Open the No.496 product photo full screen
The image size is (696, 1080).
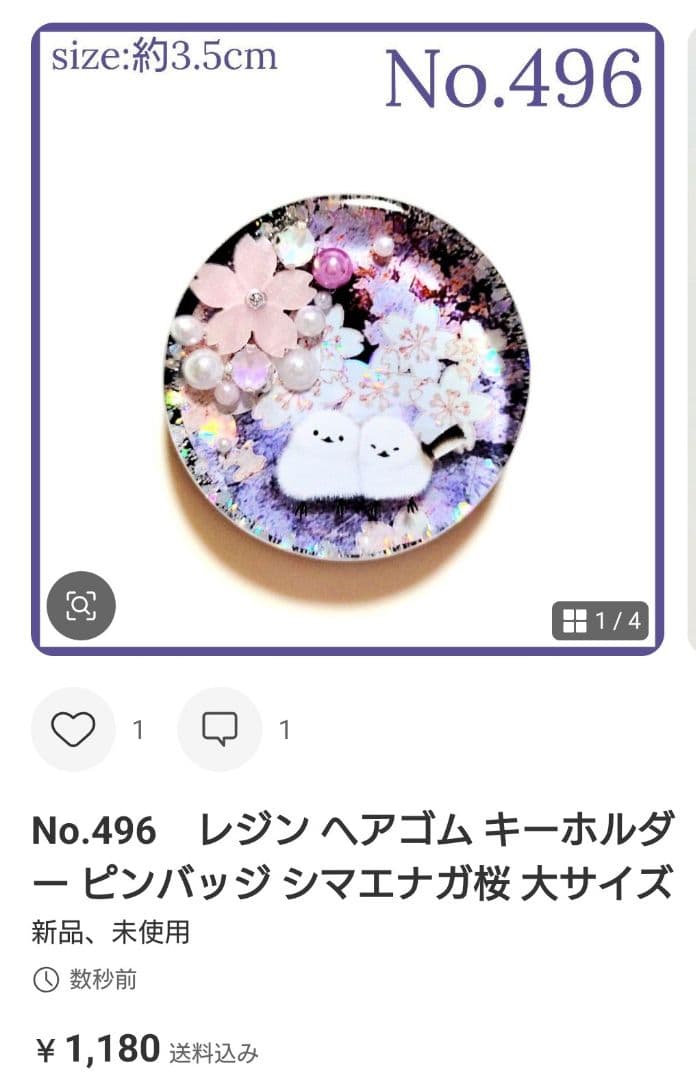coord(347,380)
